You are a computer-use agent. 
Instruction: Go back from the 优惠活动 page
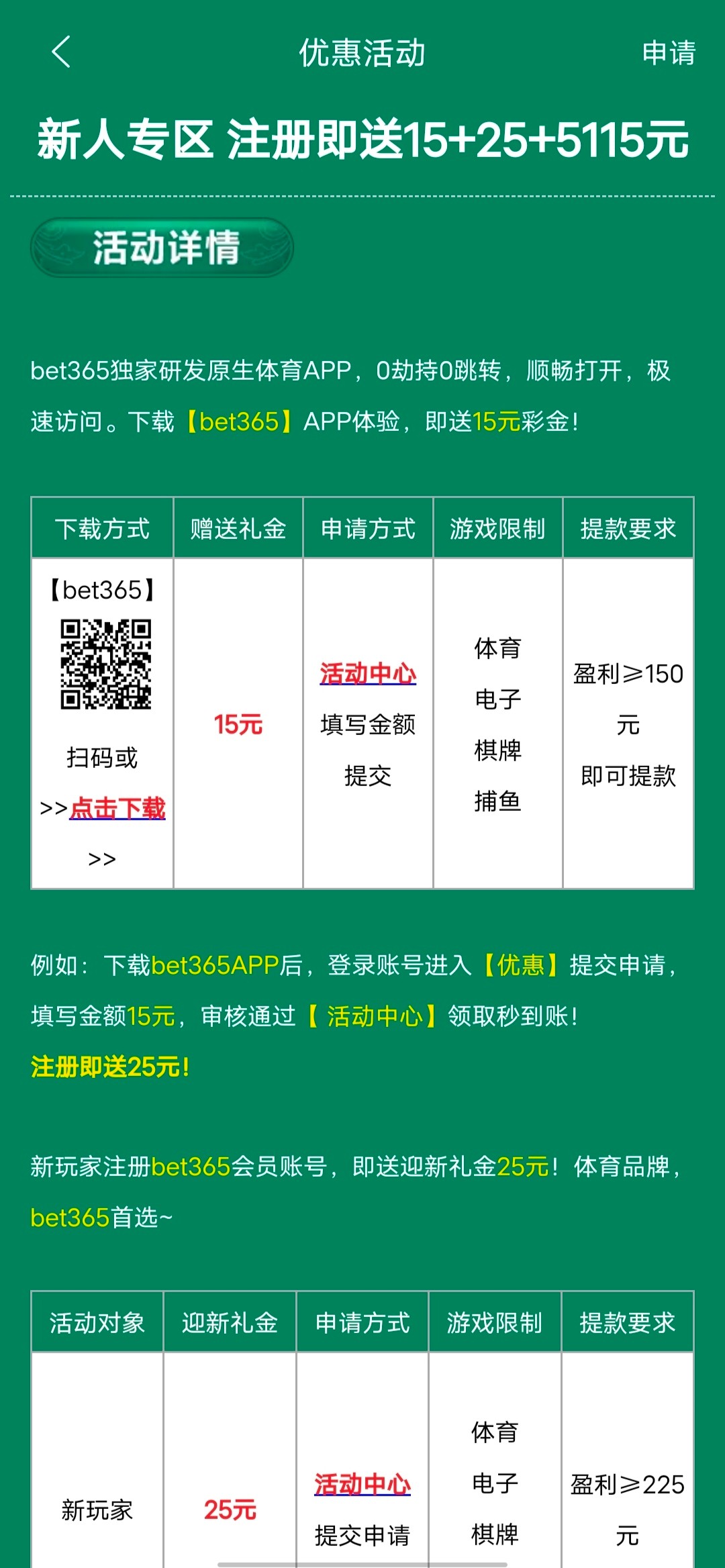[61, 52]
